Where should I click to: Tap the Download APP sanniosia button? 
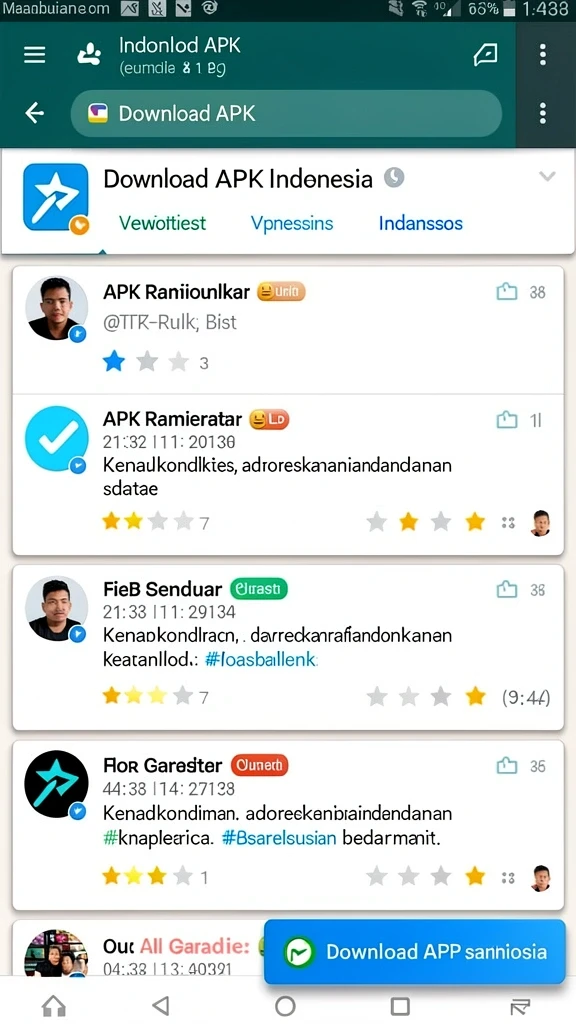(x=415, y=952)
